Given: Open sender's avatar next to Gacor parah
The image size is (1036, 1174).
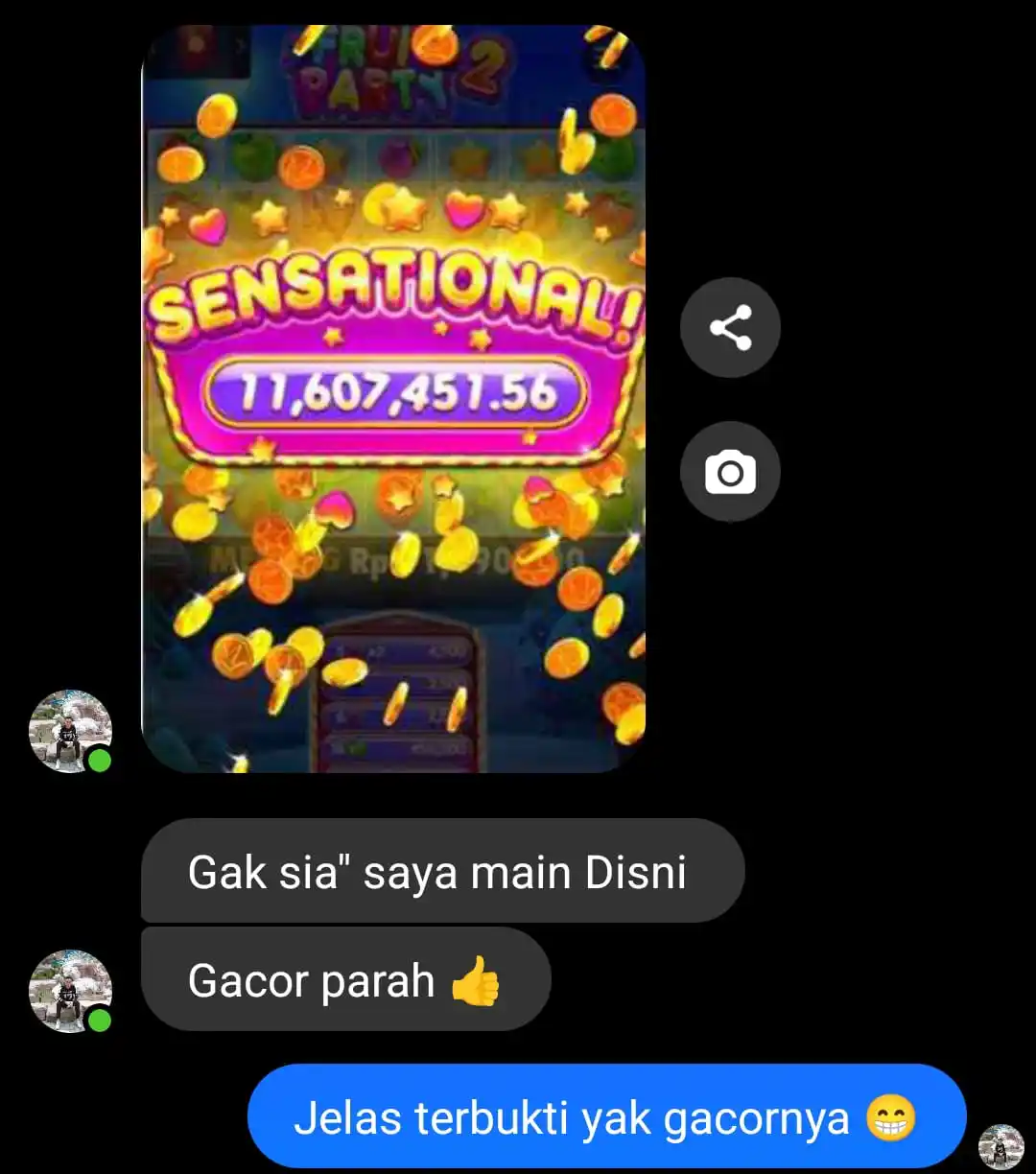Looking at the screenshot, I should coord(70,990).
